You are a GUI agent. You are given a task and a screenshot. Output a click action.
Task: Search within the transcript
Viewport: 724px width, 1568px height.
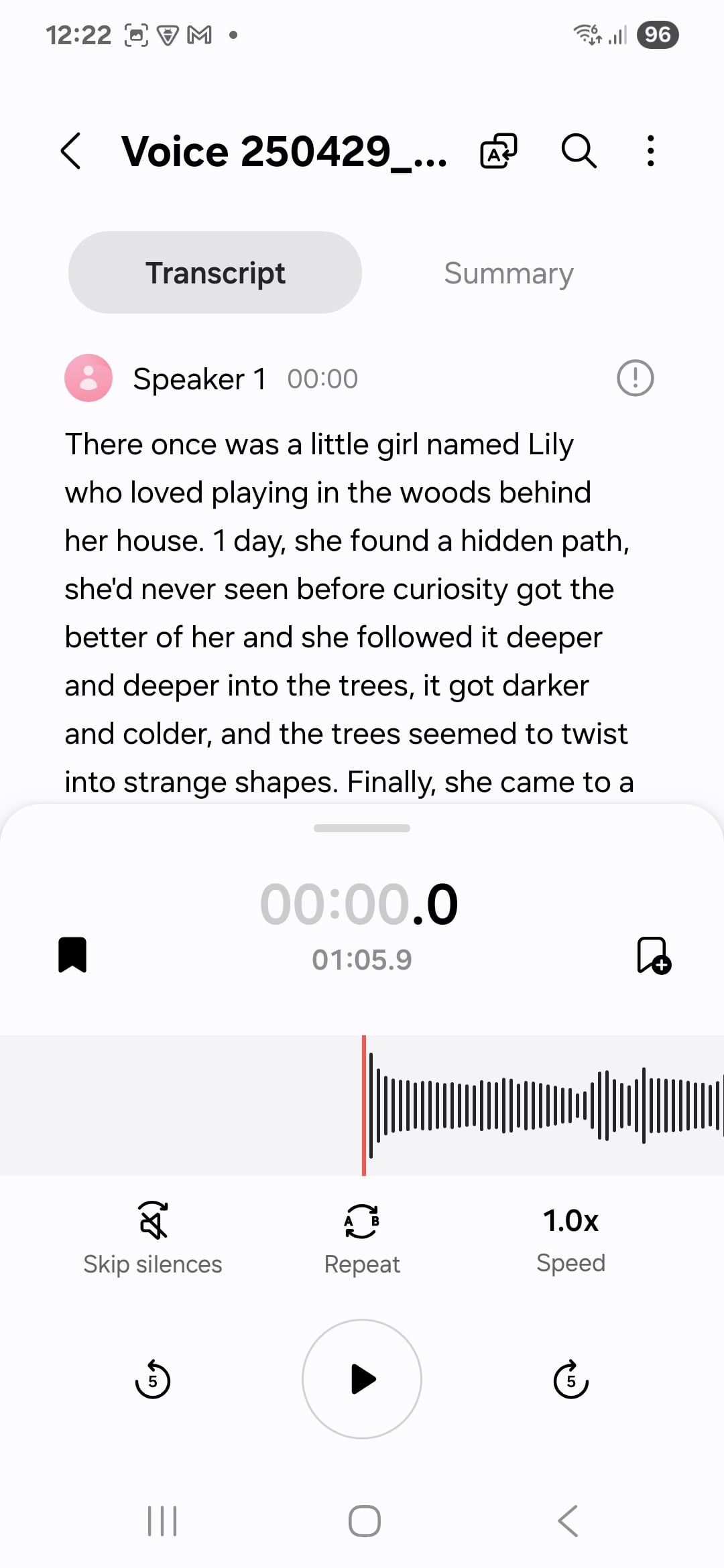point(578,151)
